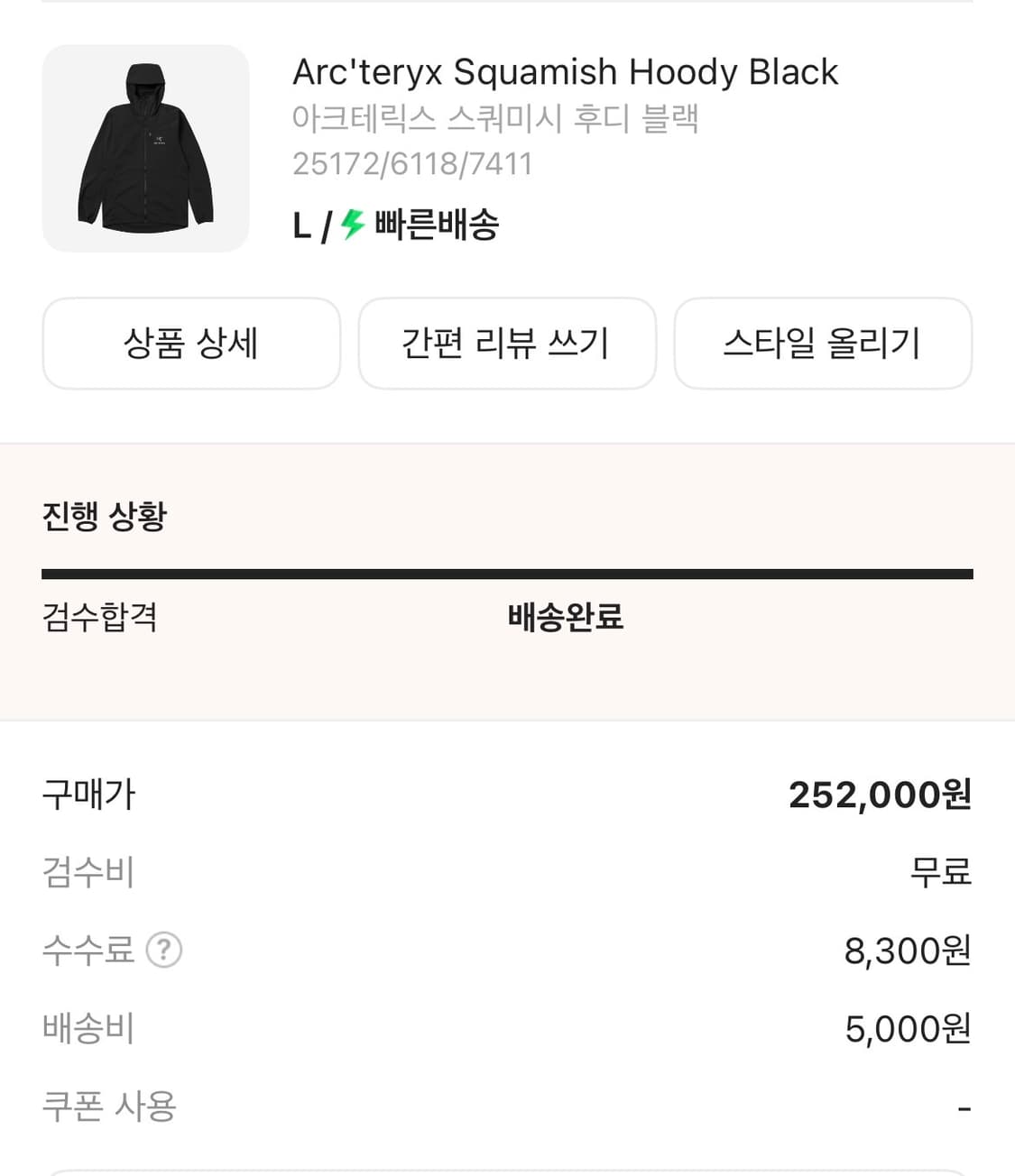Click the product number 25172/6118/7411
This screenshot has width=1015, height=1176.
412,163
